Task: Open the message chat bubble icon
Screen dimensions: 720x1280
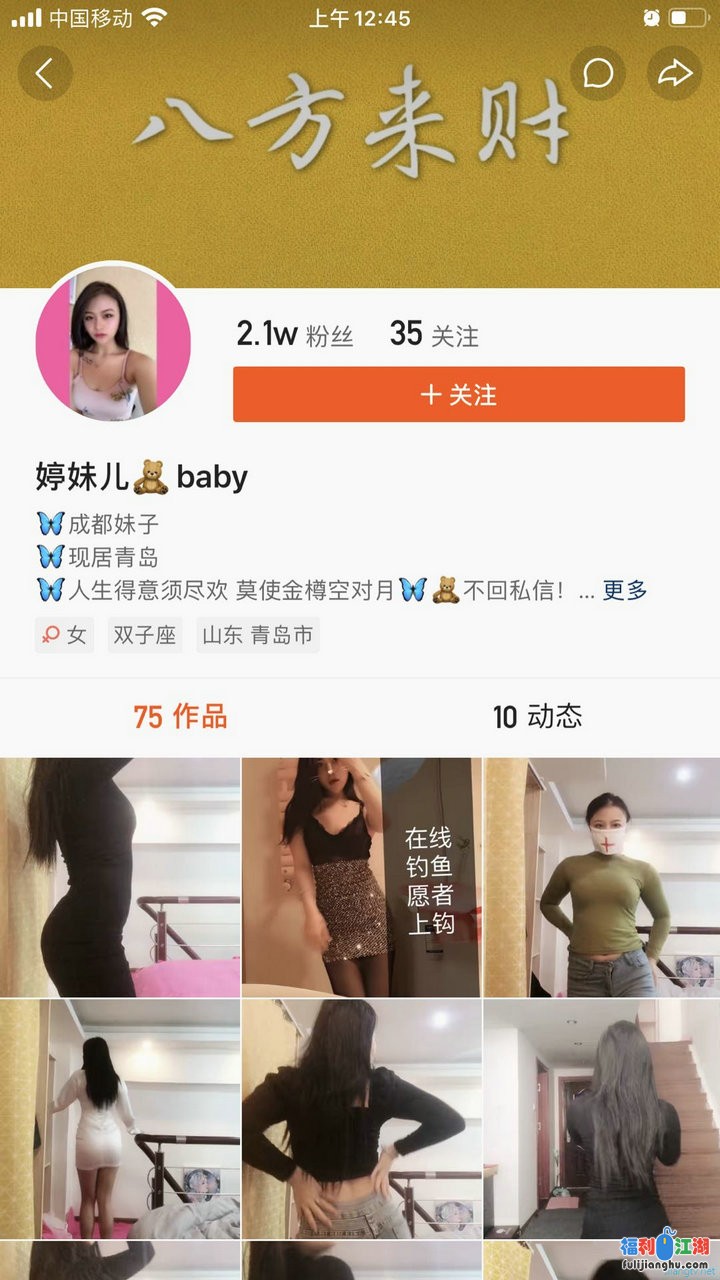Action: click(x=598, y=73)
